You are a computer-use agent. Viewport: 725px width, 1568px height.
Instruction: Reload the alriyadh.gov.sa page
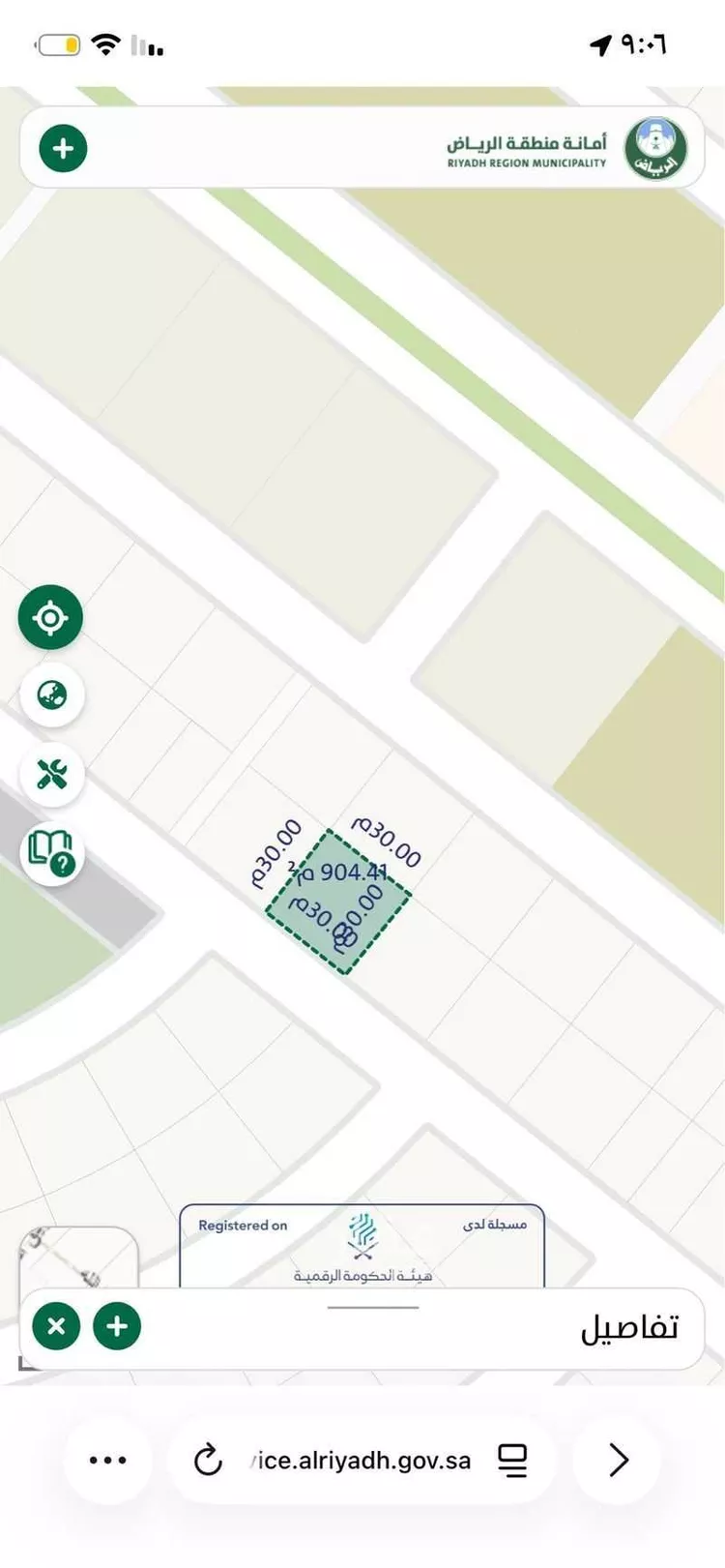tap(208, 1460)
